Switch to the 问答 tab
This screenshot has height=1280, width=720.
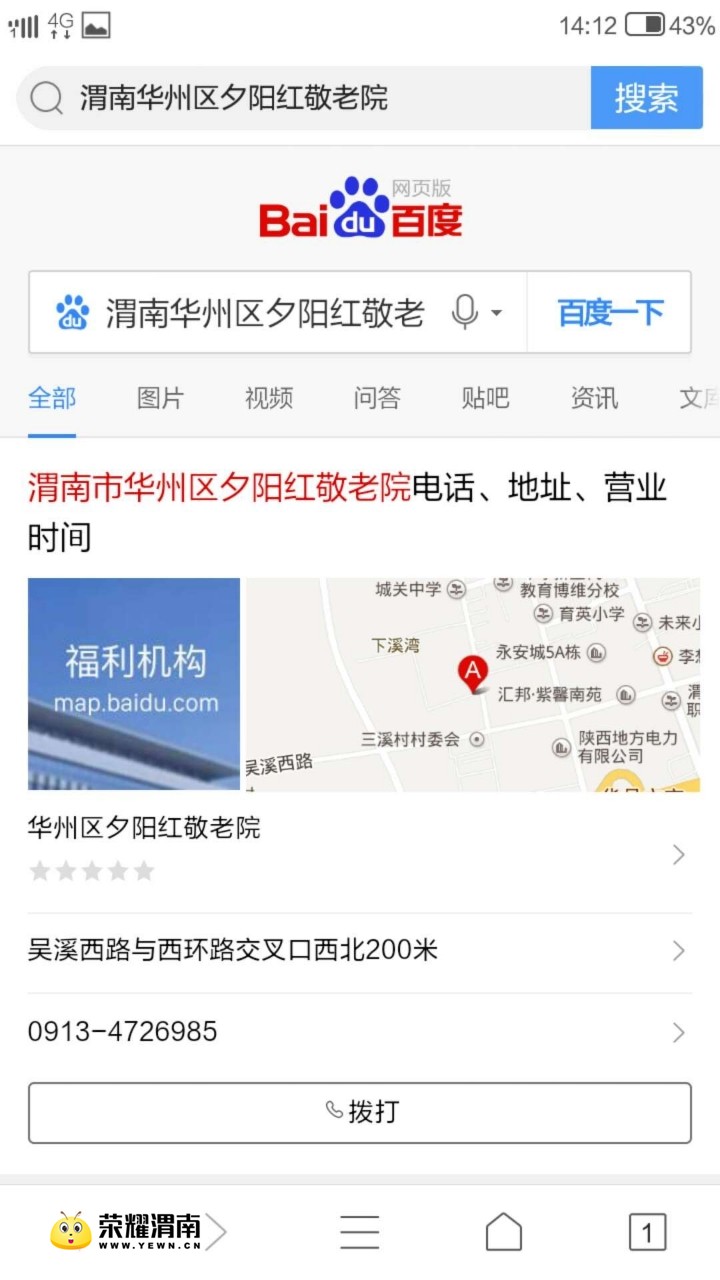tap(377, 398)
